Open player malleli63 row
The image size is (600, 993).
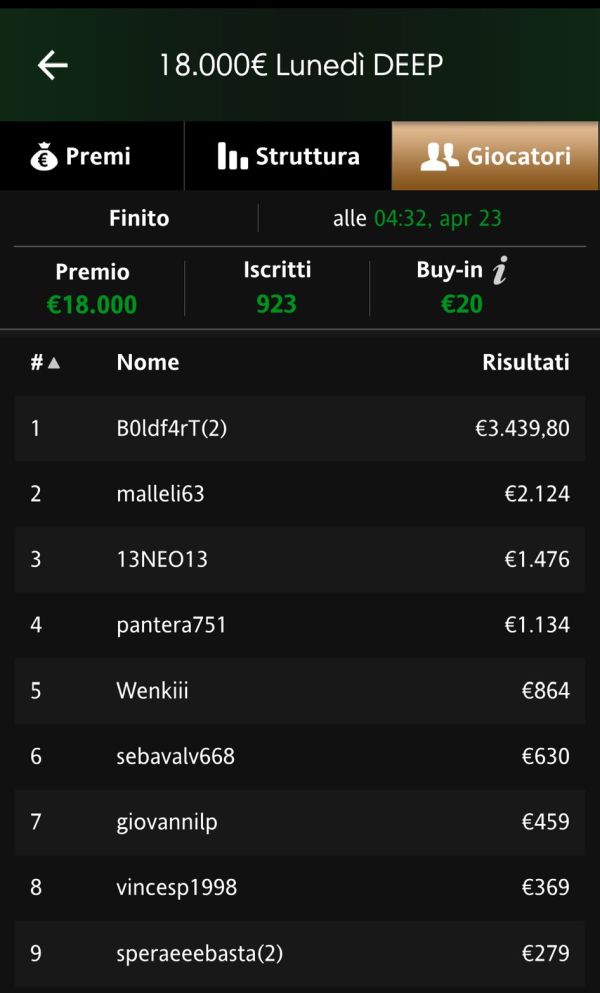299,494
